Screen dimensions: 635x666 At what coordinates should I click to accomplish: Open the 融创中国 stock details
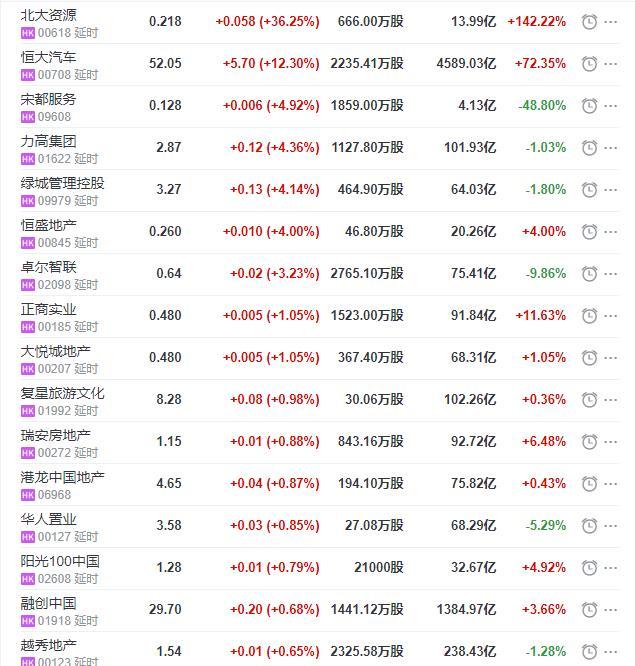(x=48, y=603)
